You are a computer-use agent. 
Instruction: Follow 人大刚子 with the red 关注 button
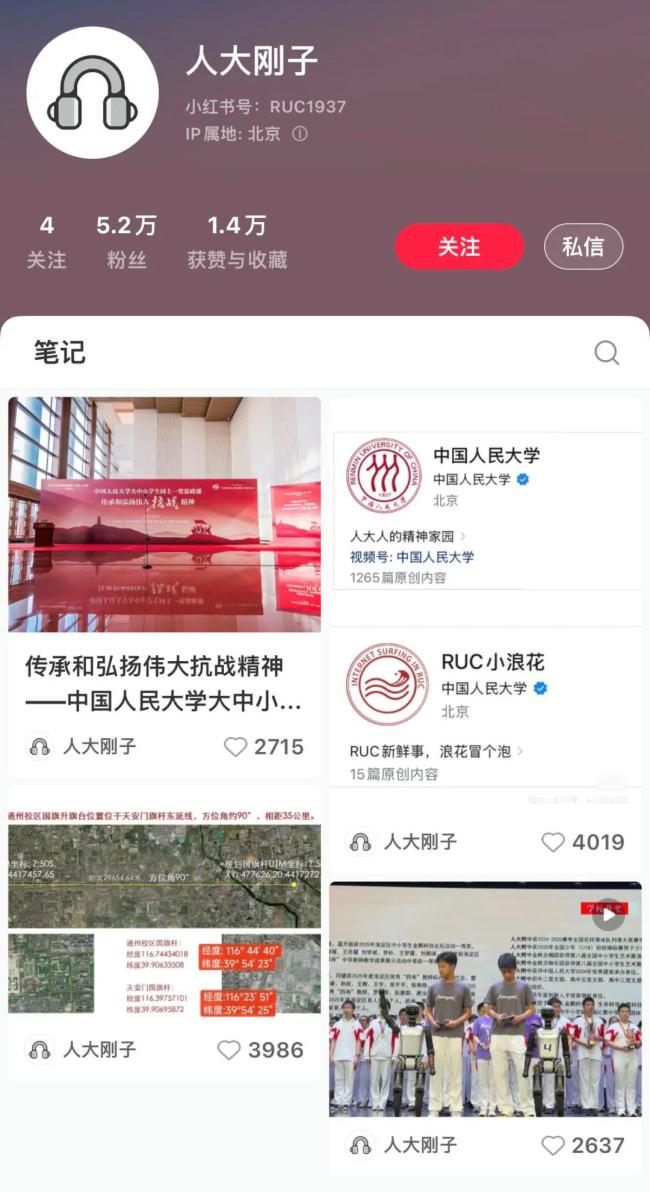(x=459, y=247)
